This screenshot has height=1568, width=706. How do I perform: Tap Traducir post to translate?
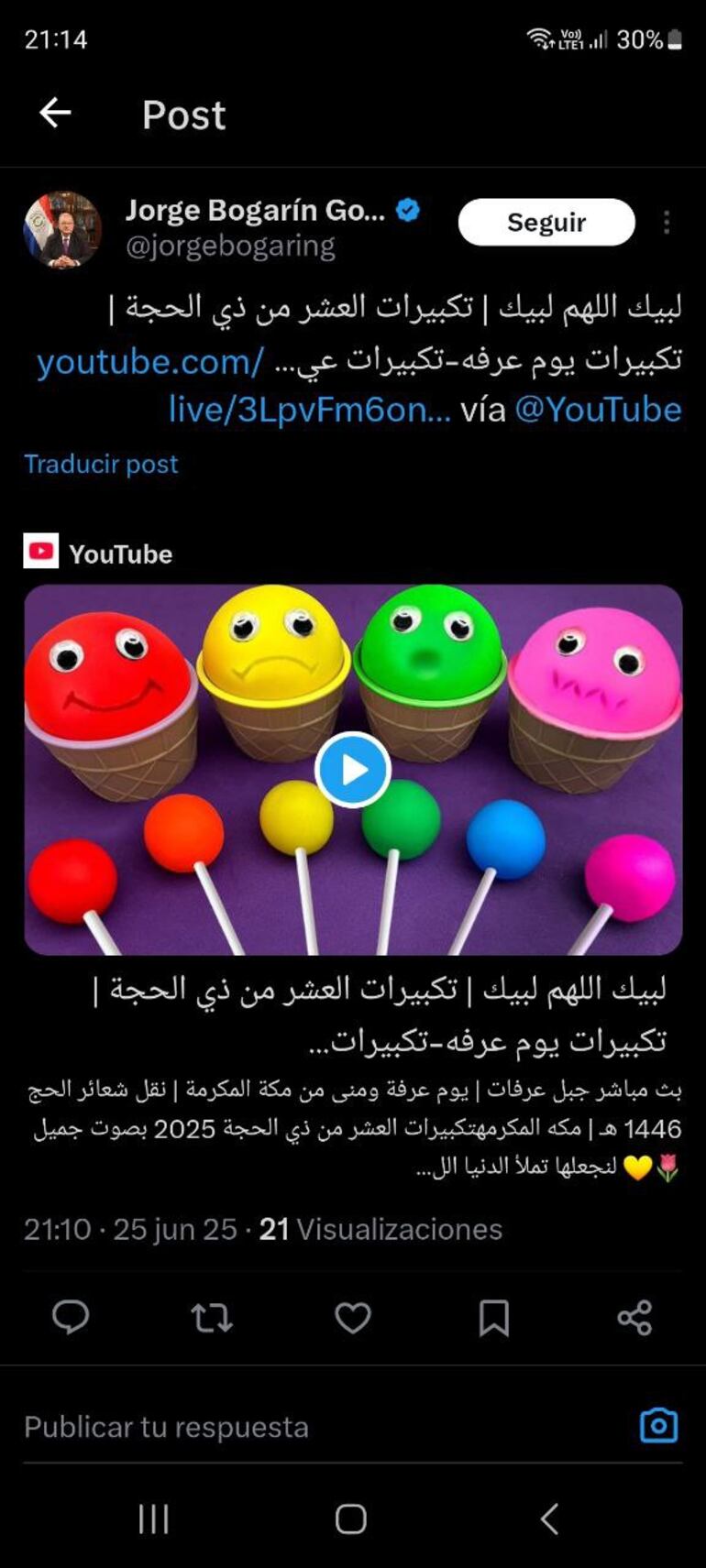pos(101,464)
